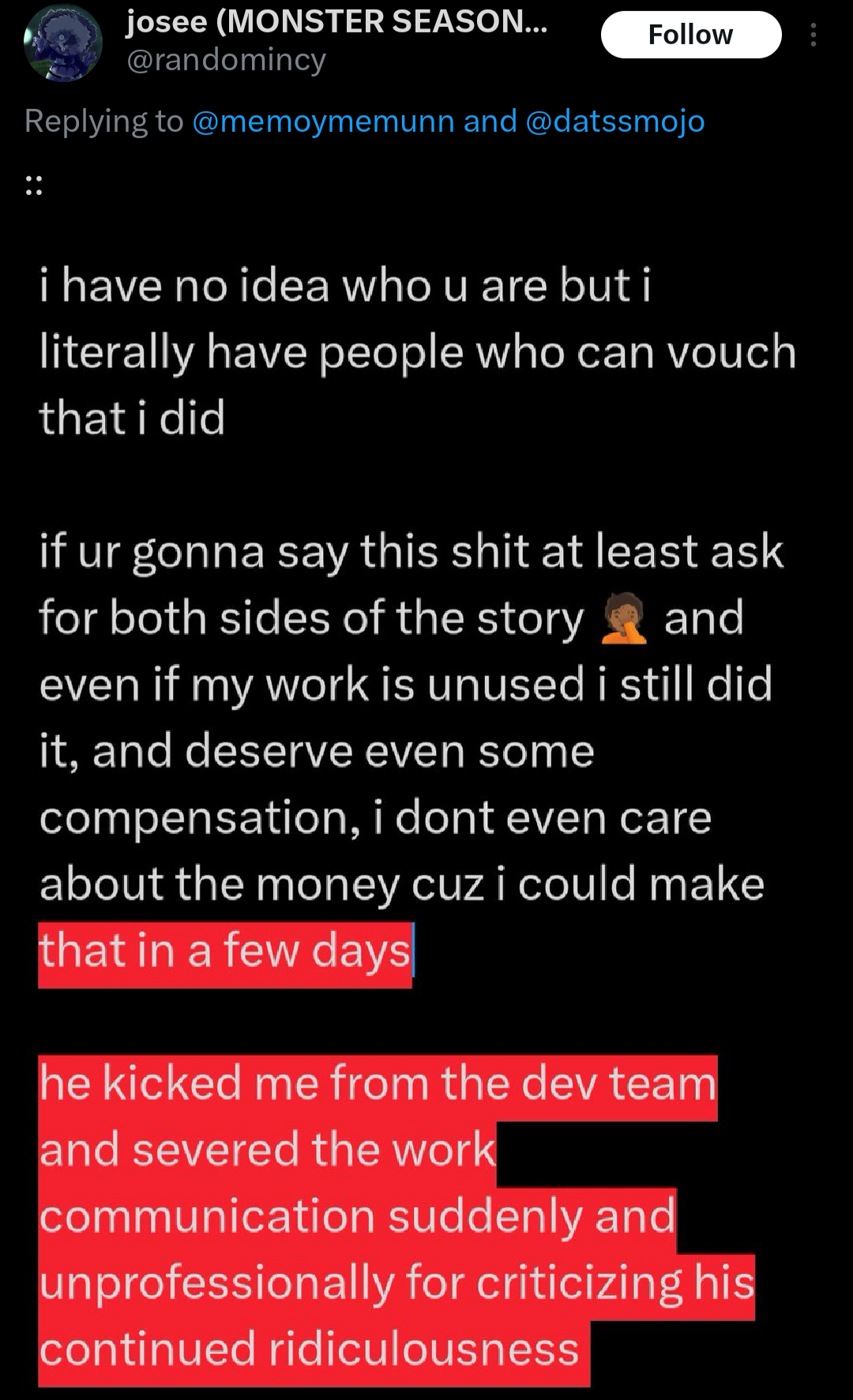The image size is (853, 1400).
Task: View the attached screenshot image
Action: point(426,790)
